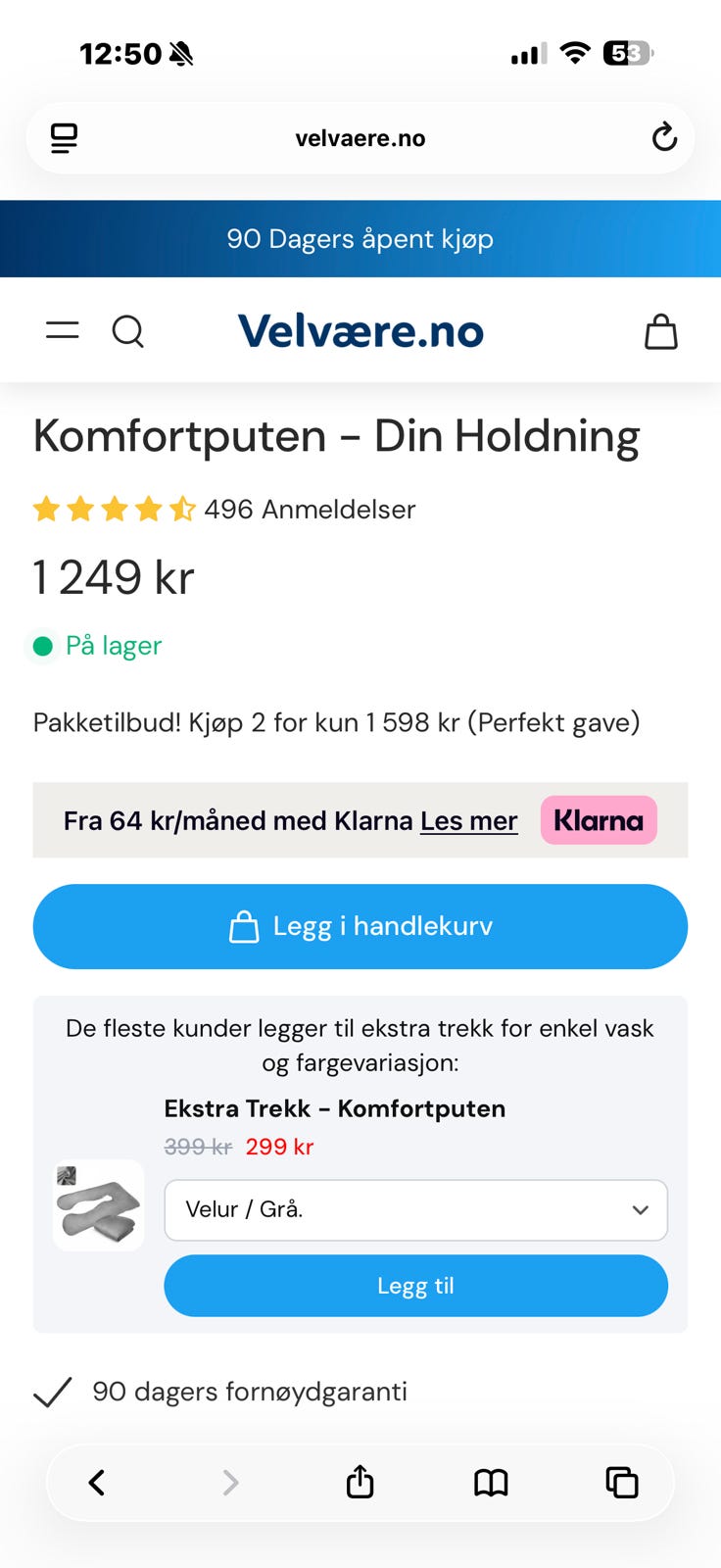Open Safari bookmarks
This screenshot has width=721, height=1568.
point(491,1483)
